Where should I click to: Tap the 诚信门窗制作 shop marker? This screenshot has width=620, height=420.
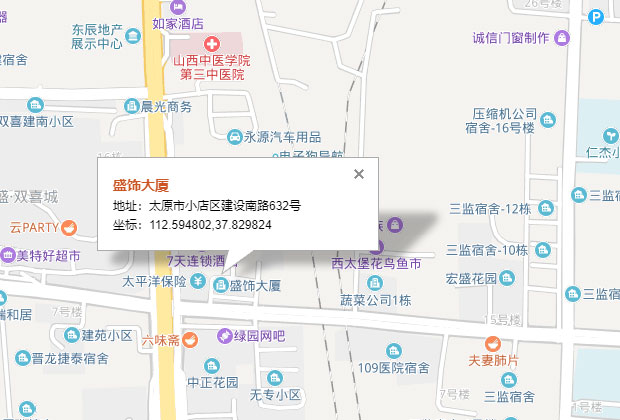(x=563, y=39)
